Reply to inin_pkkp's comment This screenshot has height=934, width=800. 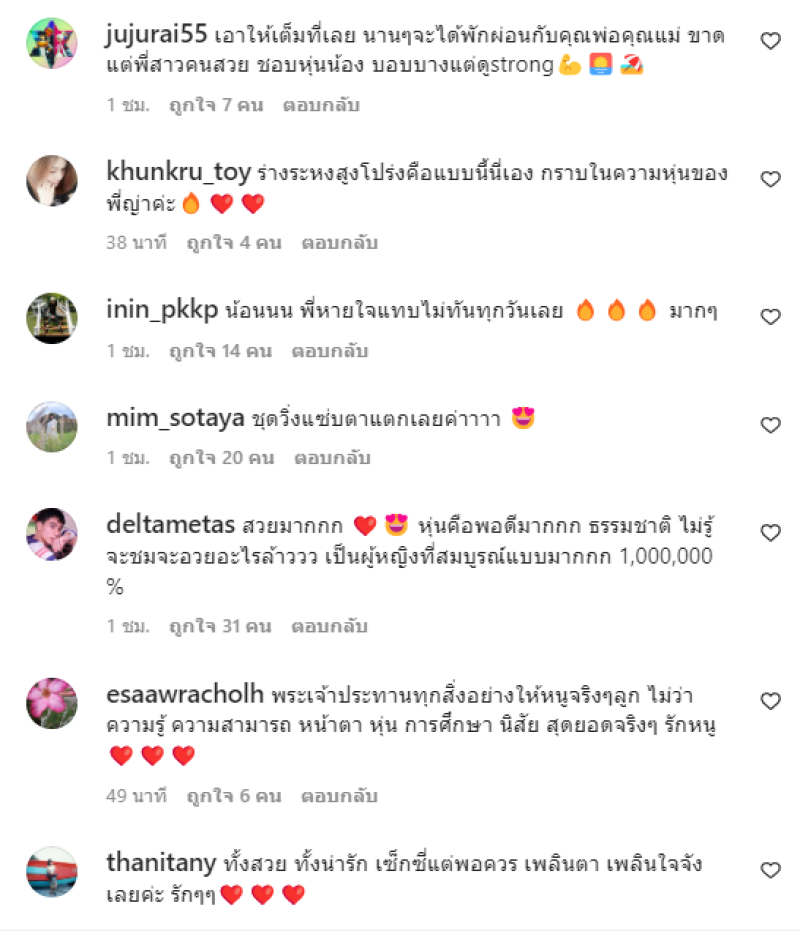tap(329, 351)
